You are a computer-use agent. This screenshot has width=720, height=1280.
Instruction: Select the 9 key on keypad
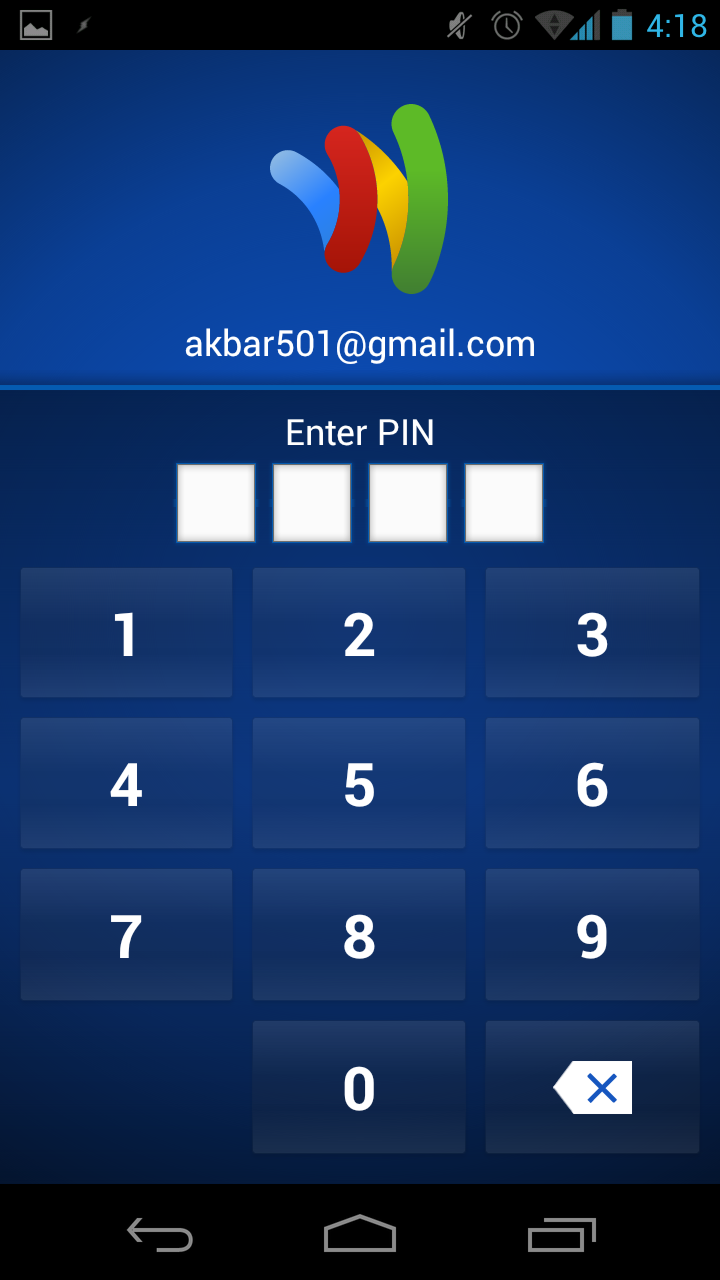coord(592,935)
